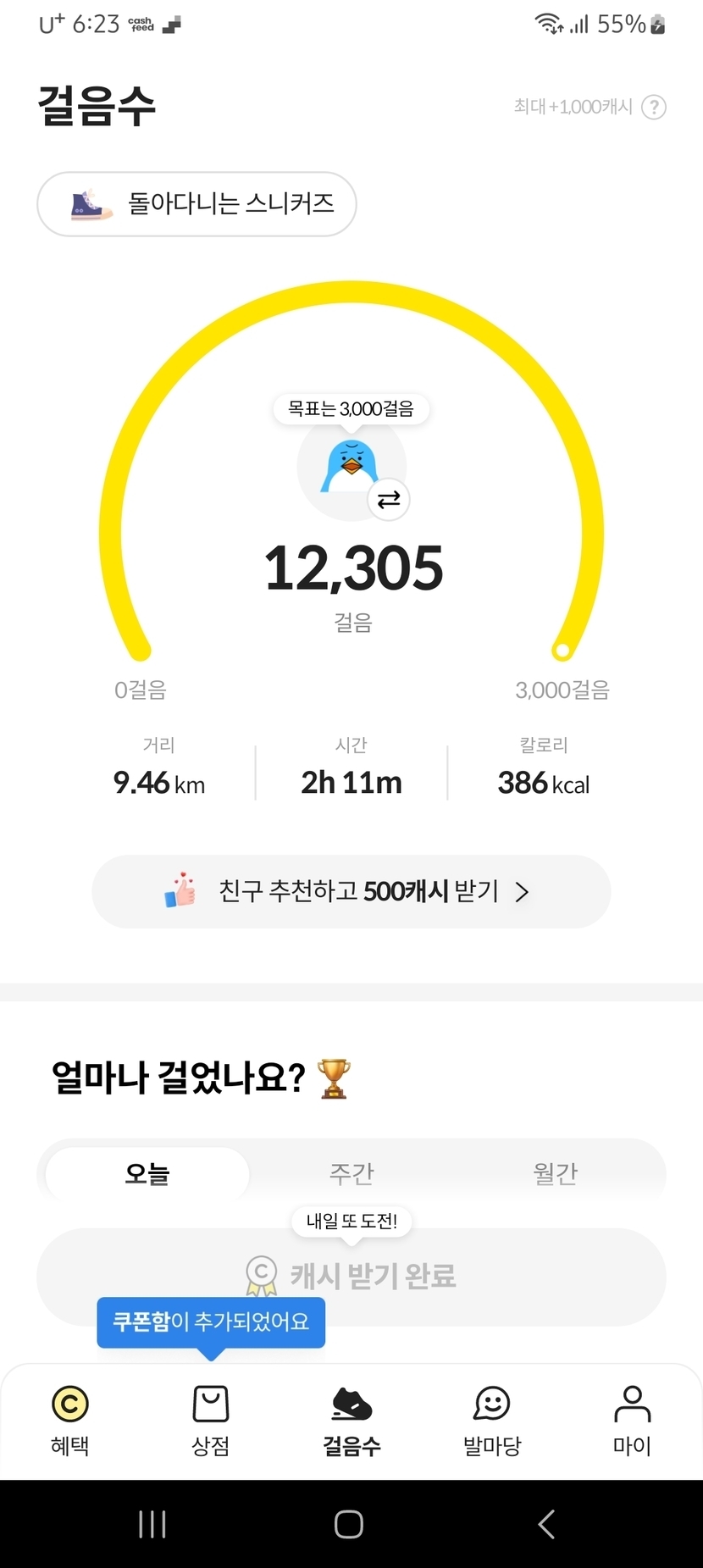Tap the swap arrows on the penguin
Viewport: 703px width, 1568px height.
[x=389, y=500]
